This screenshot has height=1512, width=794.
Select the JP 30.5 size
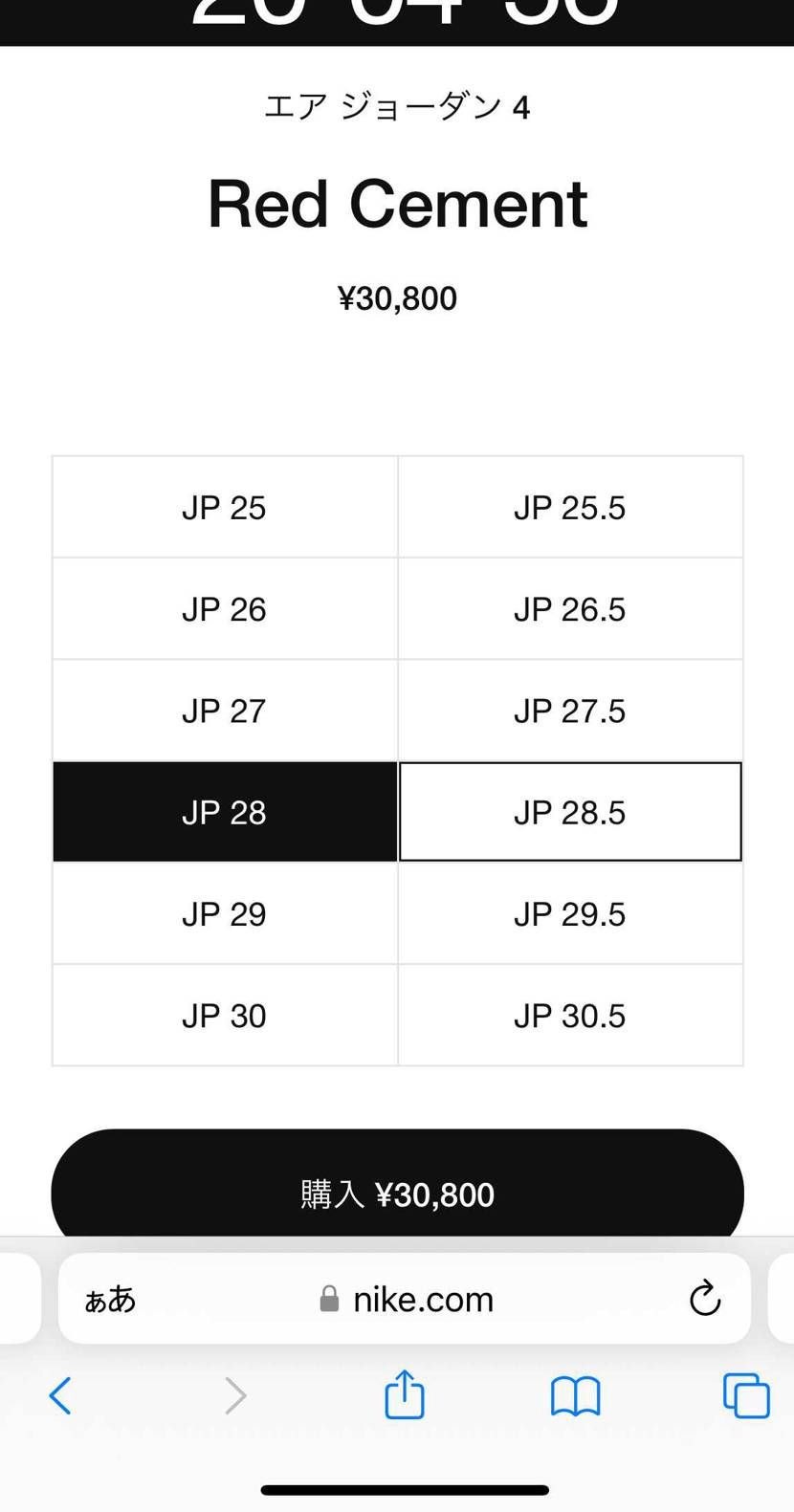tap(570, 1016)
